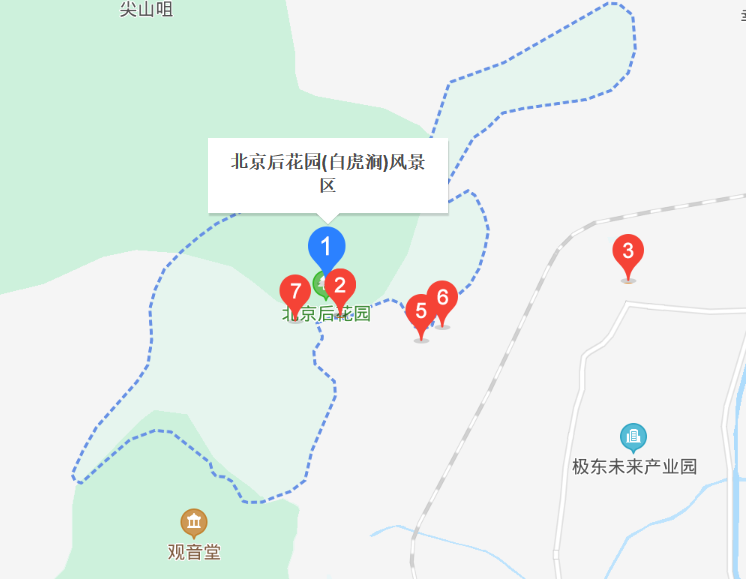Select the blue marker numbered 1
Viewport: 746px width, 579px height.
(326, 246)
